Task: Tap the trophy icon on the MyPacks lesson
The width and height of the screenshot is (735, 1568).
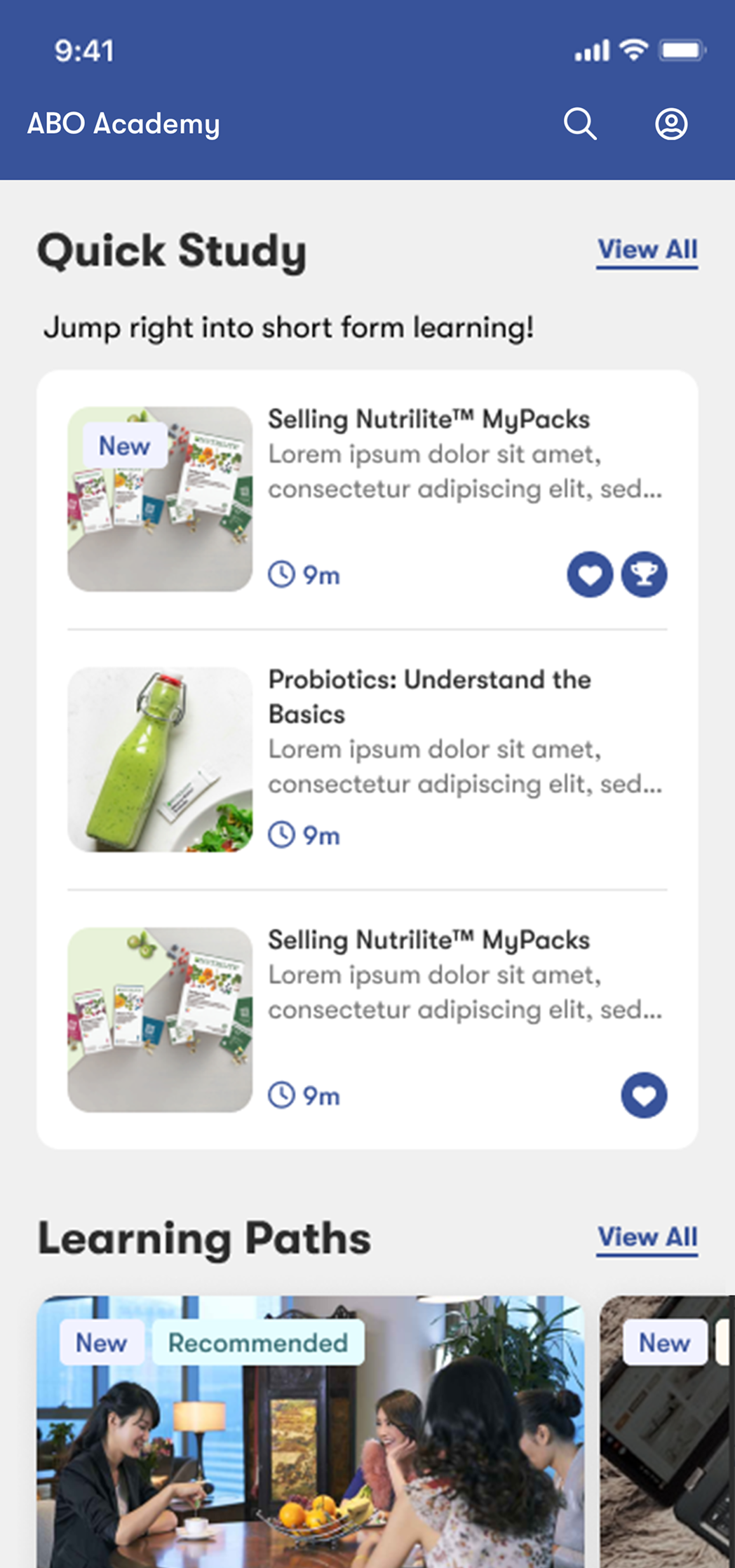Action: point(644,574)
